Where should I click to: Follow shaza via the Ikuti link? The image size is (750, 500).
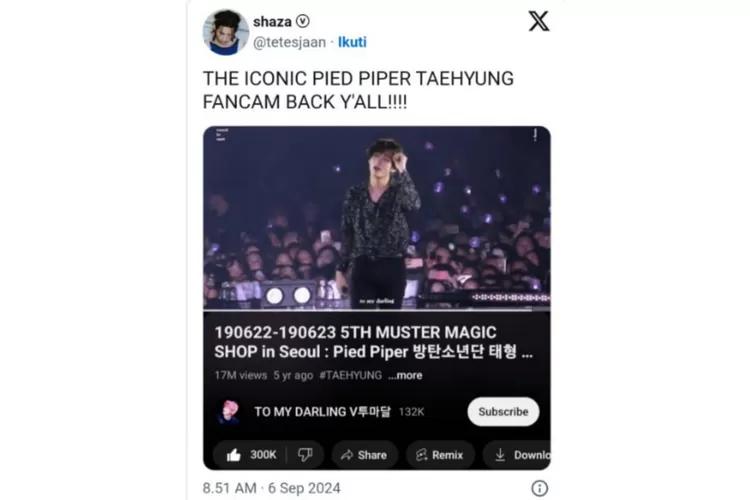tap(352, 42)
